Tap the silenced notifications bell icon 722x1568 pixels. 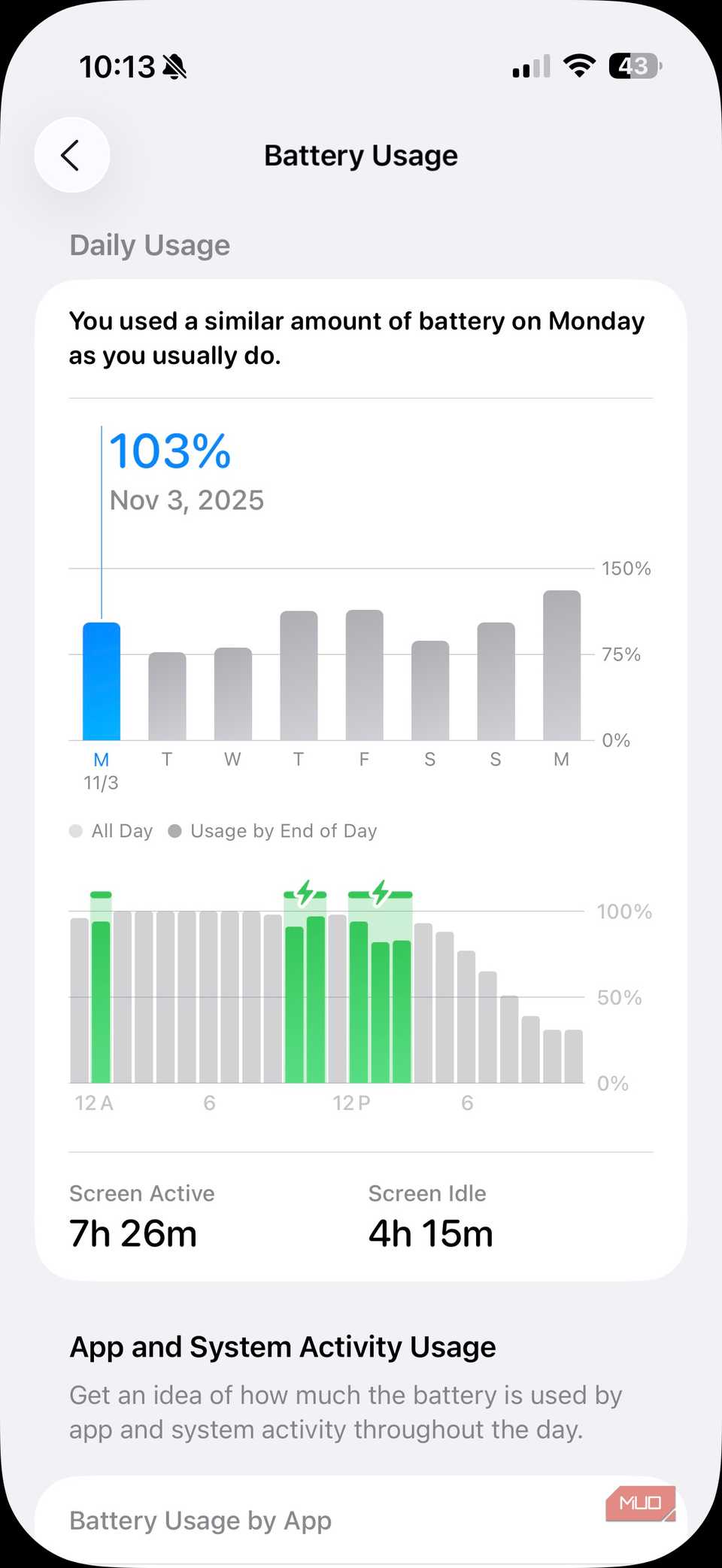point(174,66)
